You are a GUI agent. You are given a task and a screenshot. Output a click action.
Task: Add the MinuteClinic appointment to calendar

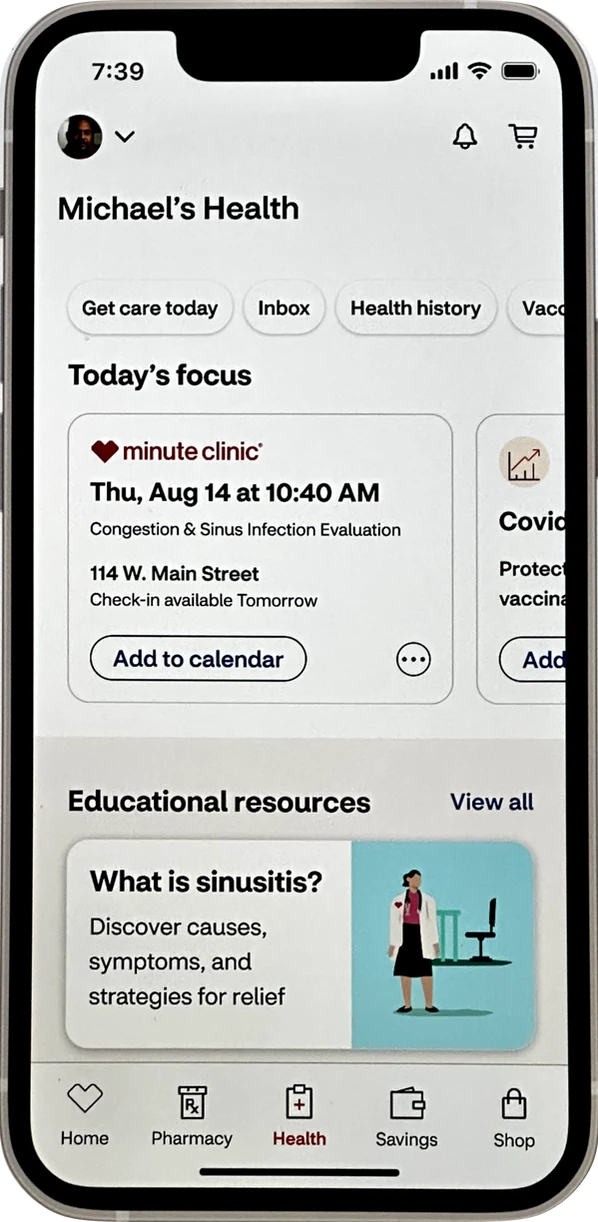[198, 659]
